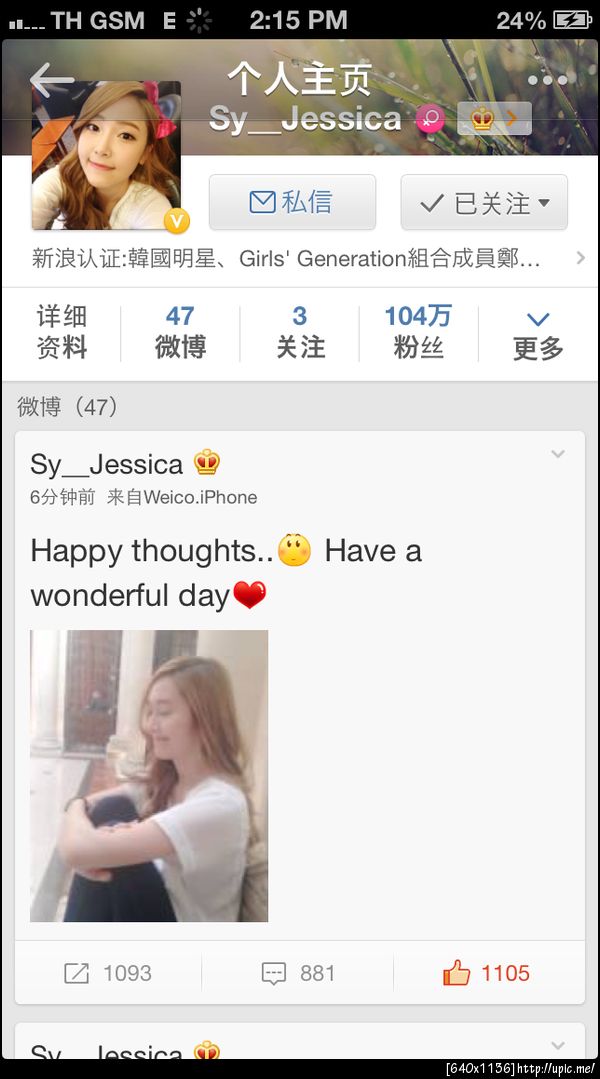
Task: View the 104万 粉丝 followers list
Action: click(x=418, y=332)
